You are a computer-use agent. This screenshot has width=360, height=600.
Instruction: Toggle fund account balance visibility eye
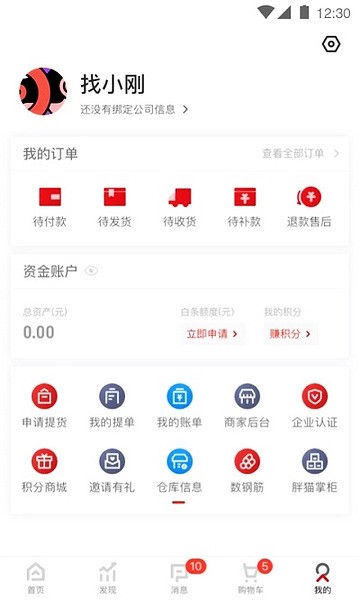pos(91,271)
